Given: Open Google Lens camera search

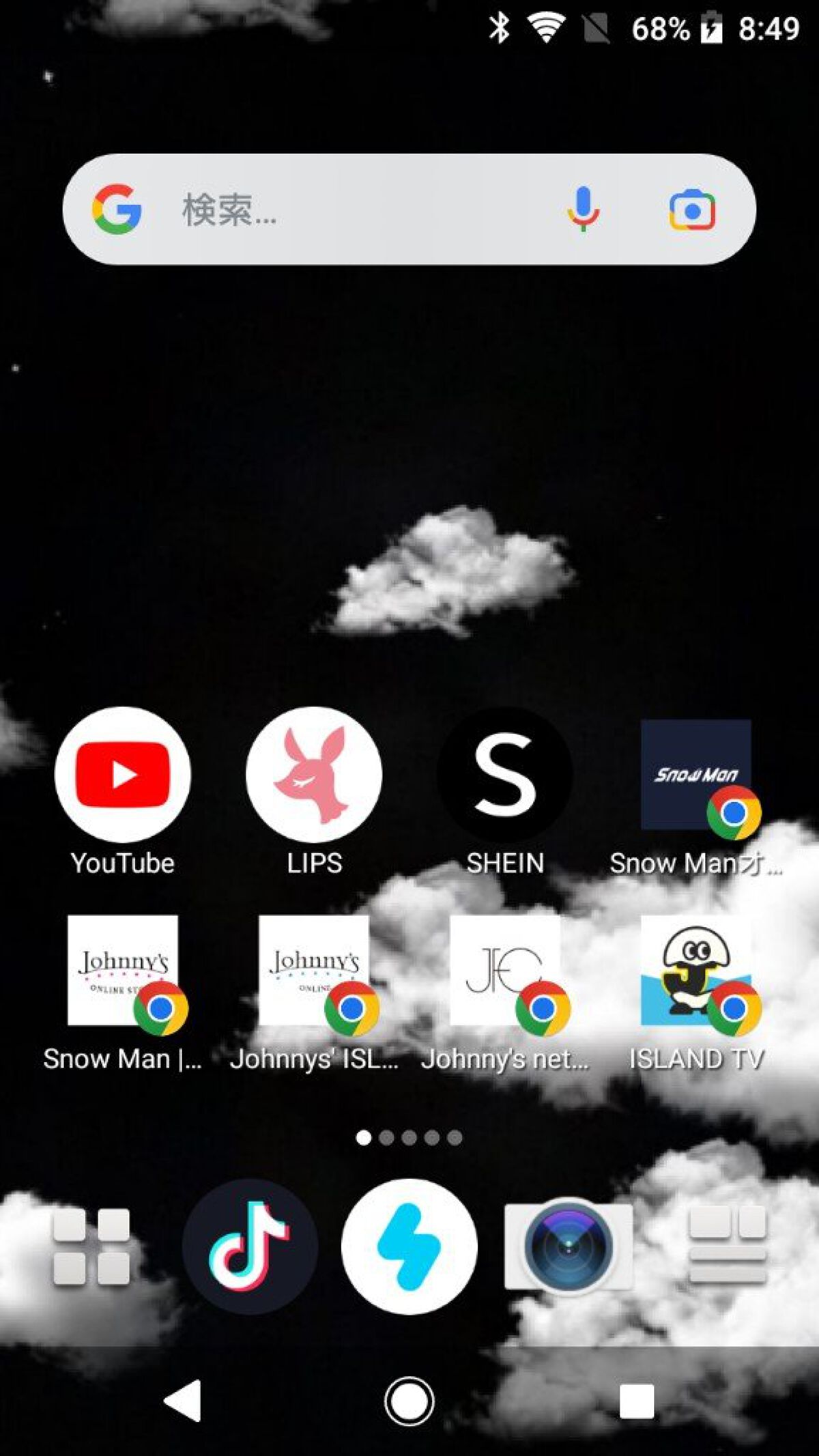Looking at the screenshot, I should 691,210.
